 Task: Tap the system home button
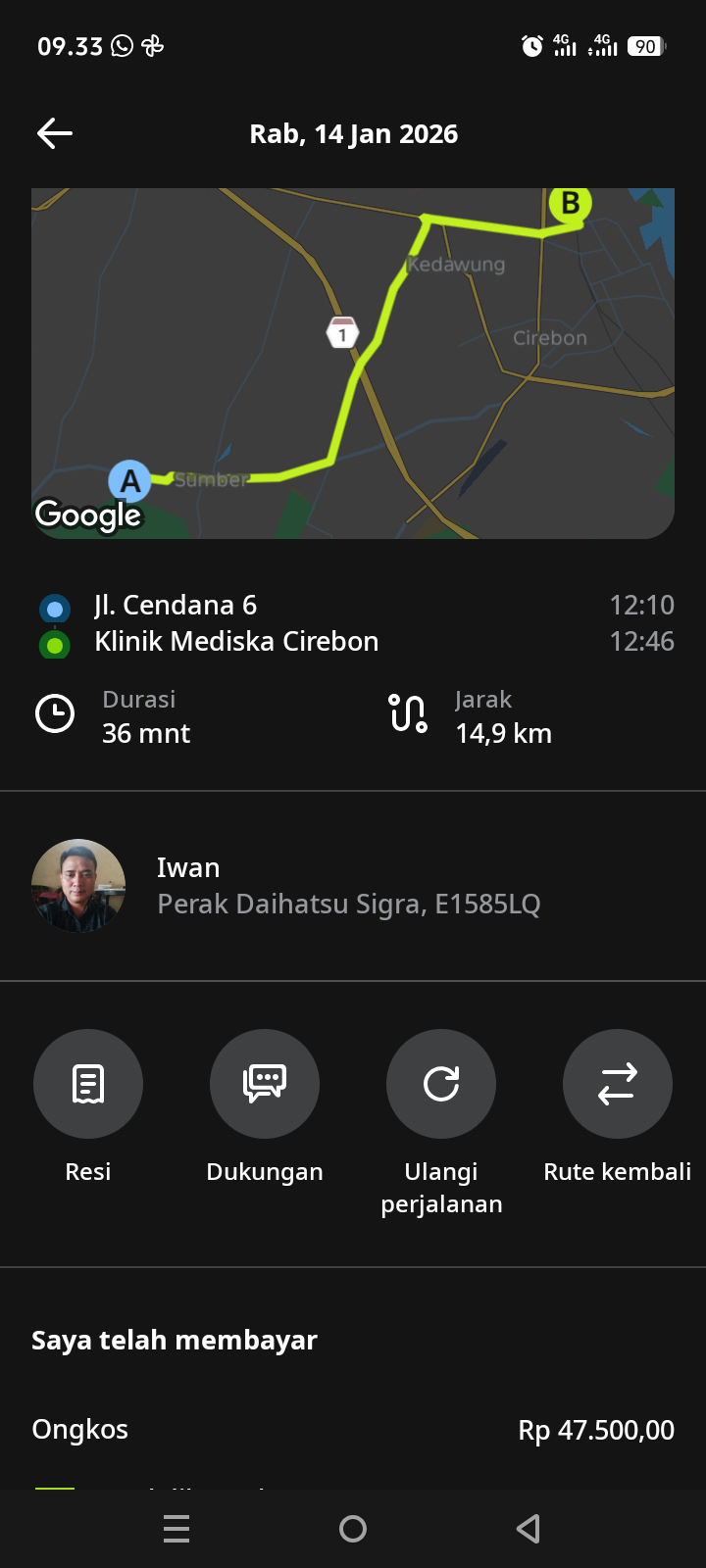[353, 1529]
